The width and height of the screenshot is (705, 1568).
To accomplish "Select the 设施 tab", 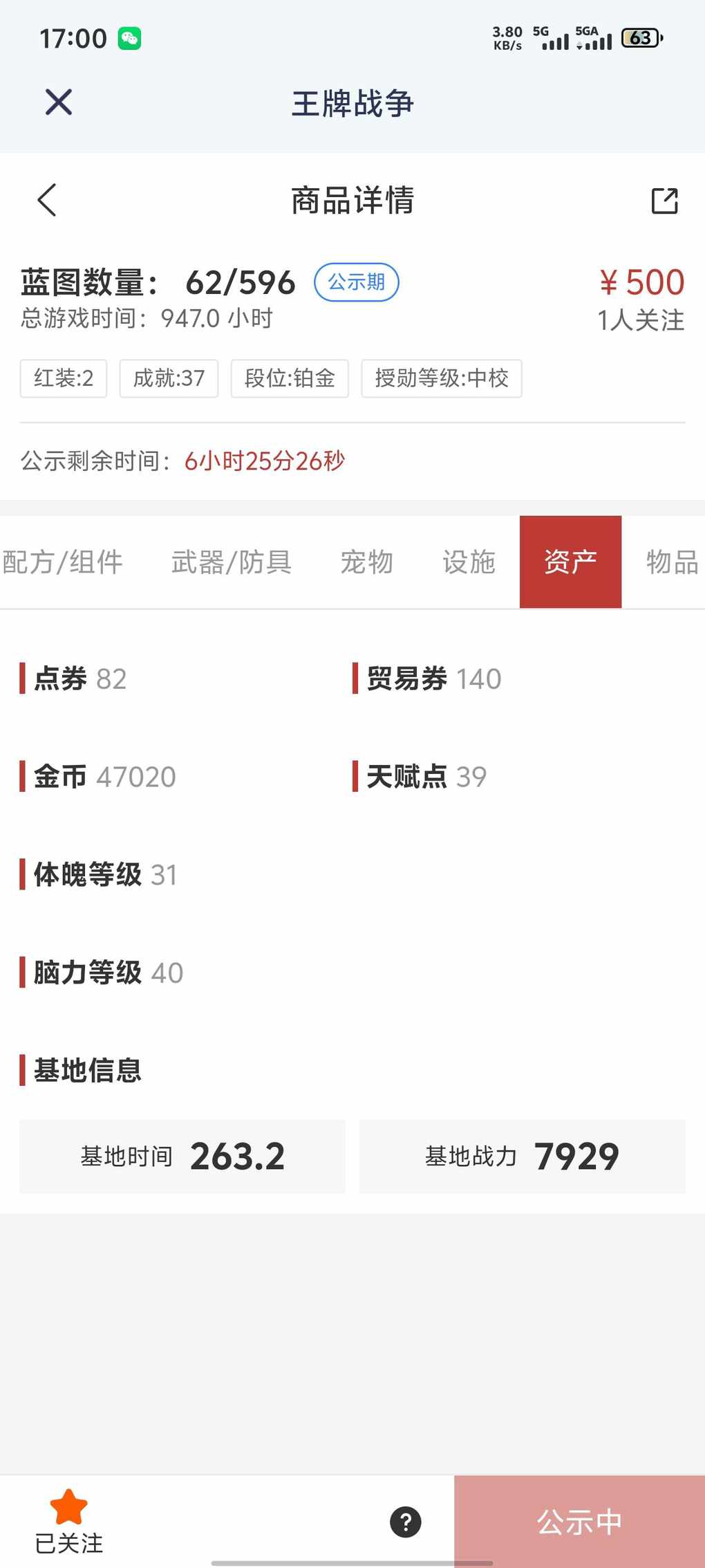I will click(x=469, y=562).
